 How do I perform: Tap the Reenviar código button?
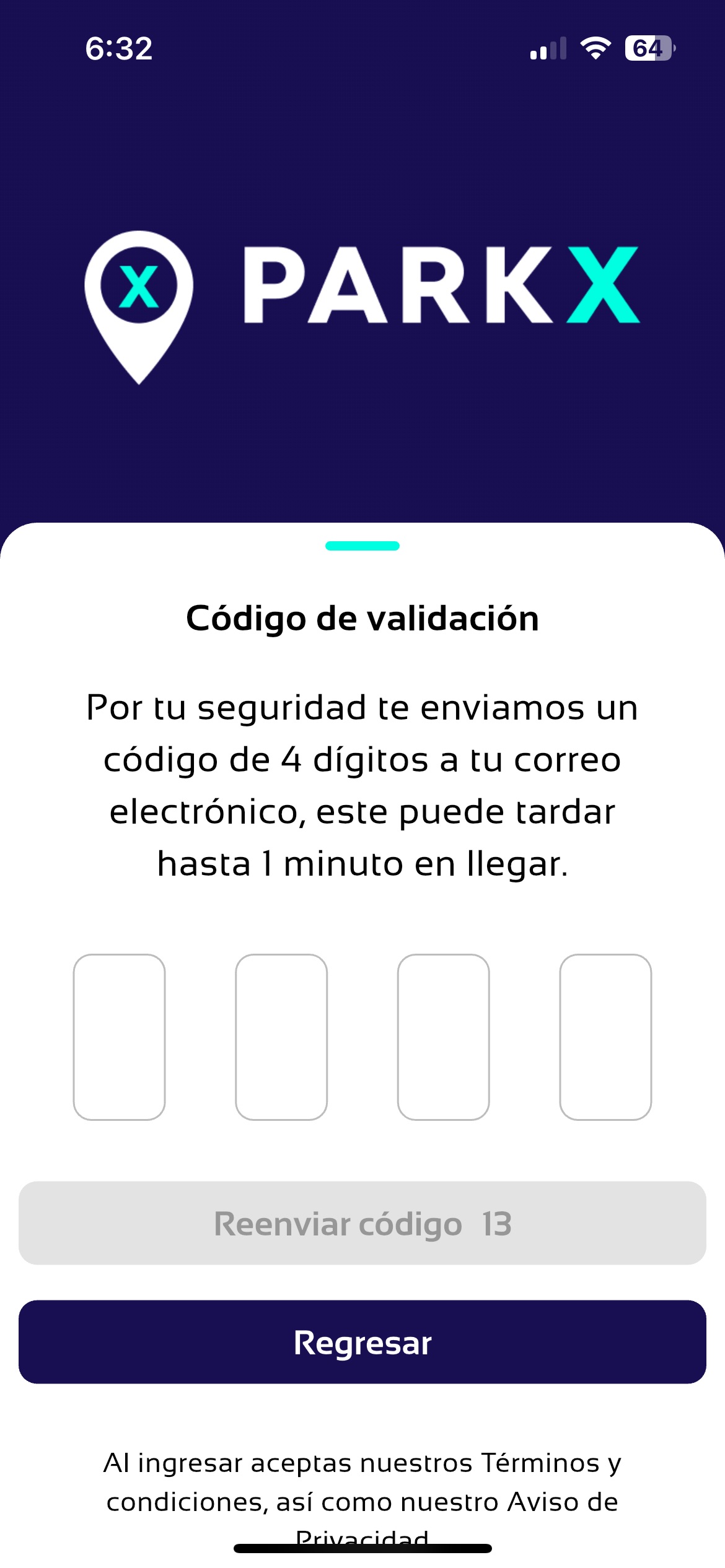tap(362, 1223)
